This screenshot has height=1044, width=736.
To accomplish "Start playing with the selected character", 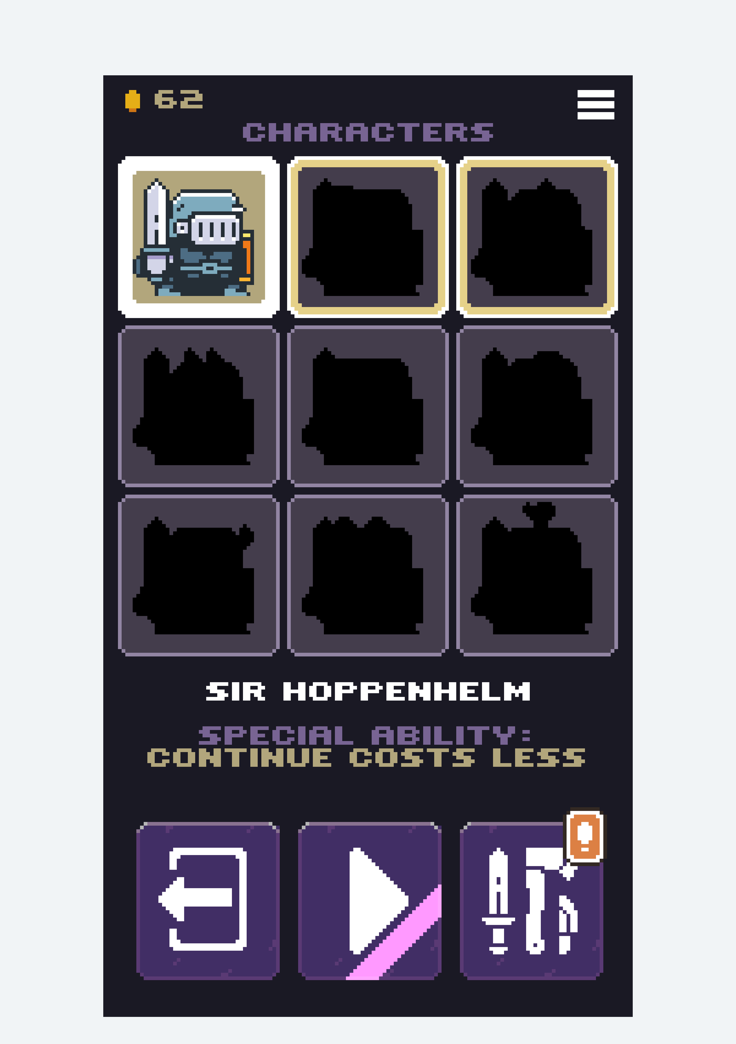I will coord(370,900).
